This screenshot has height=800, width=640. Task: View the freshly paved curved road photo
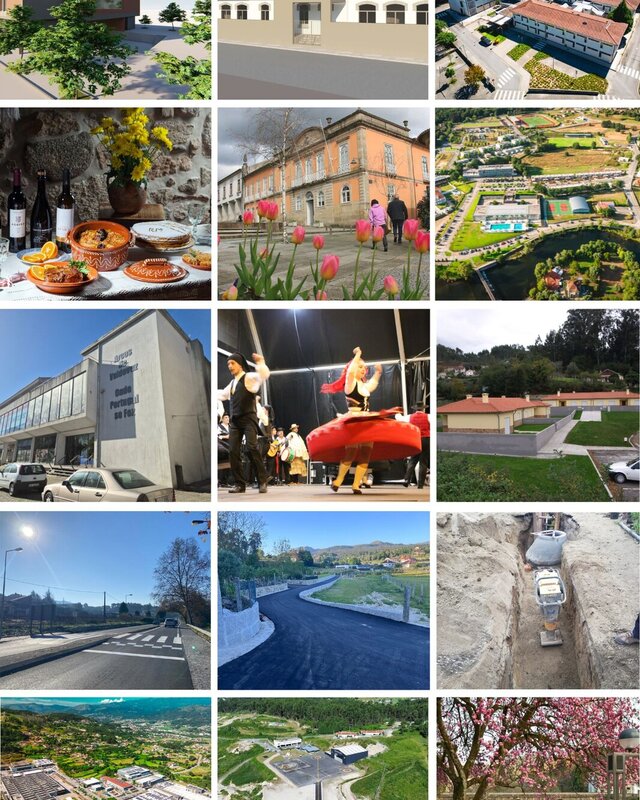click(323, 600)
